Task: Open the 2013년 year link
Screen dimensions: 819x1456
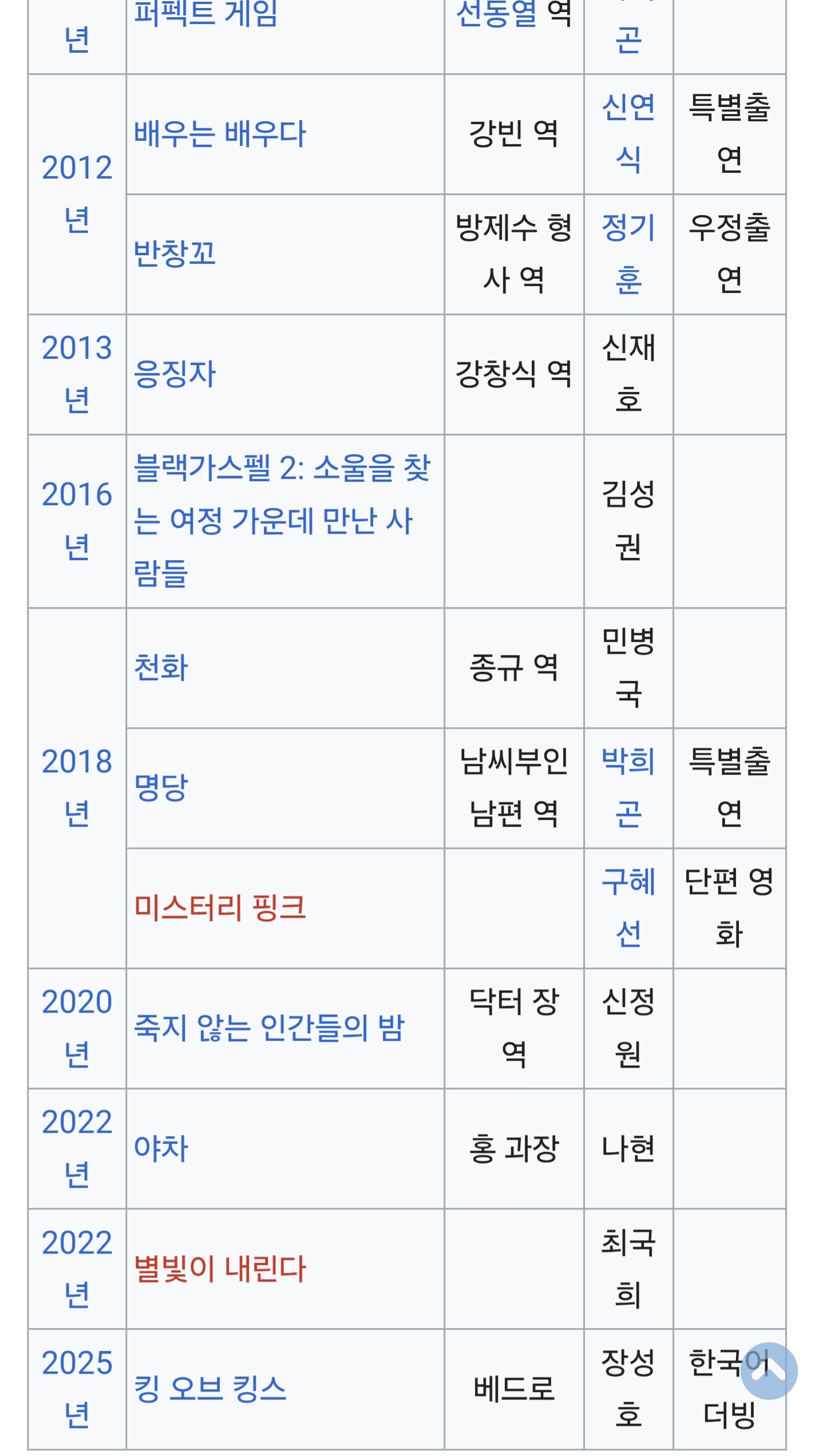Action: click(x=77, y=374)
